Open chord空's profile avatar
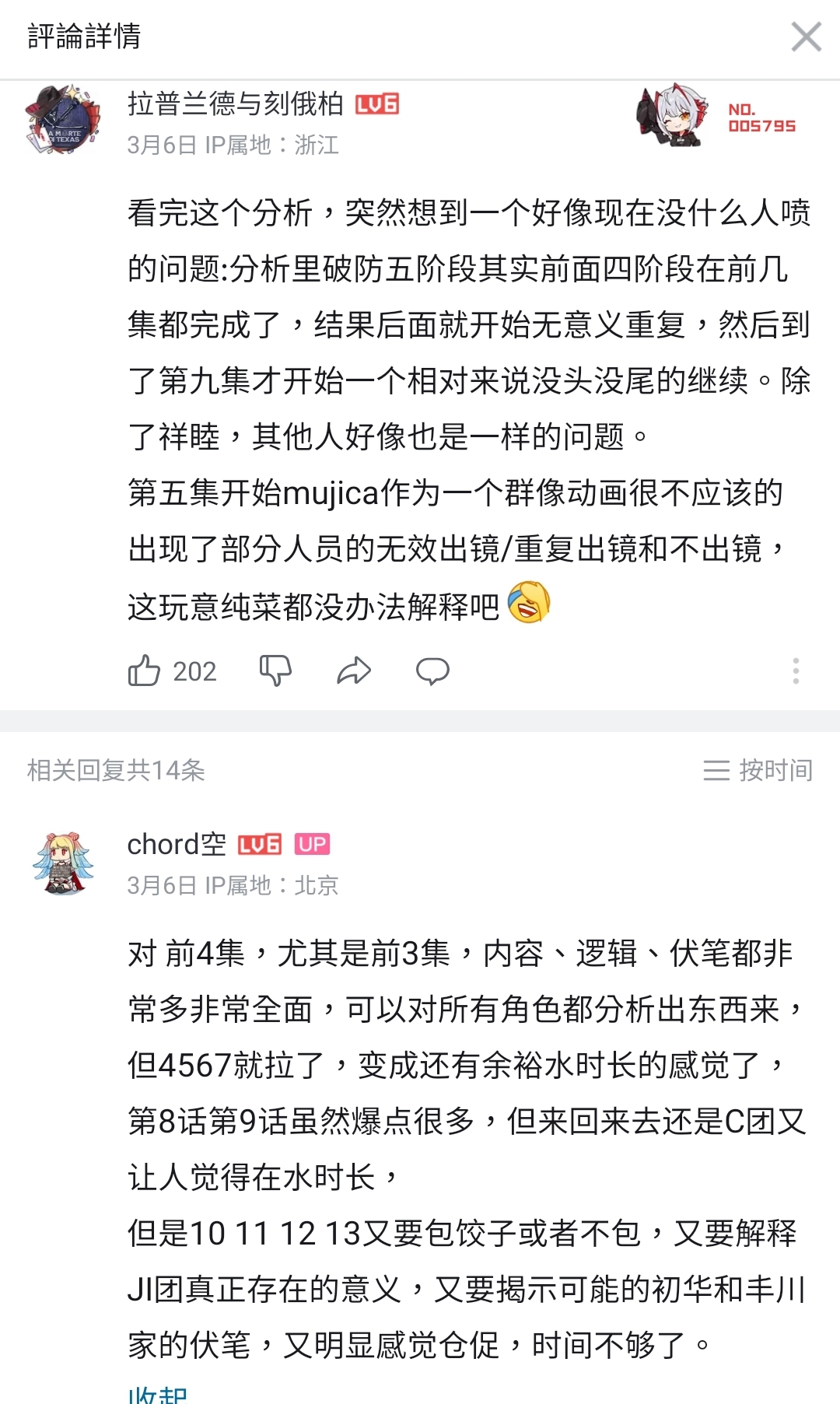Screen dimensions: 840x1404 tap(63, 863)
